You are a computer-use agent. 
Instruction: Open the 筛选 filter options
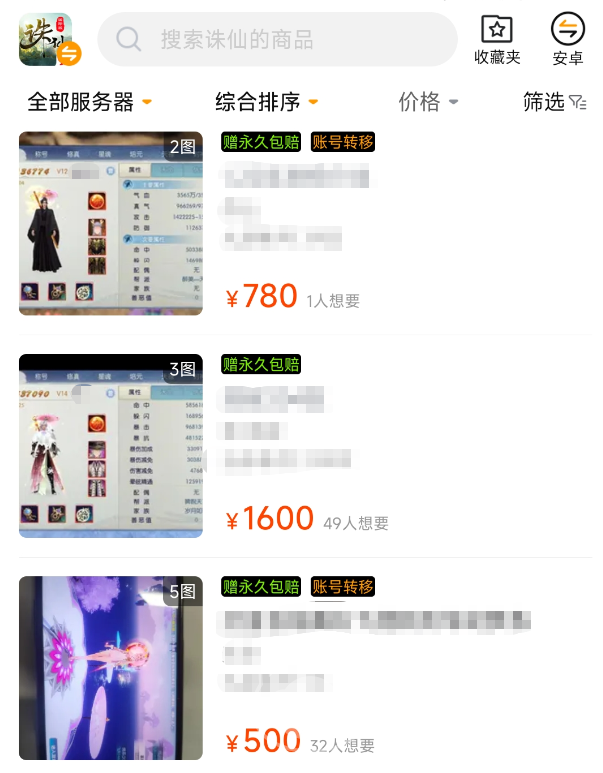pos(554,102)
